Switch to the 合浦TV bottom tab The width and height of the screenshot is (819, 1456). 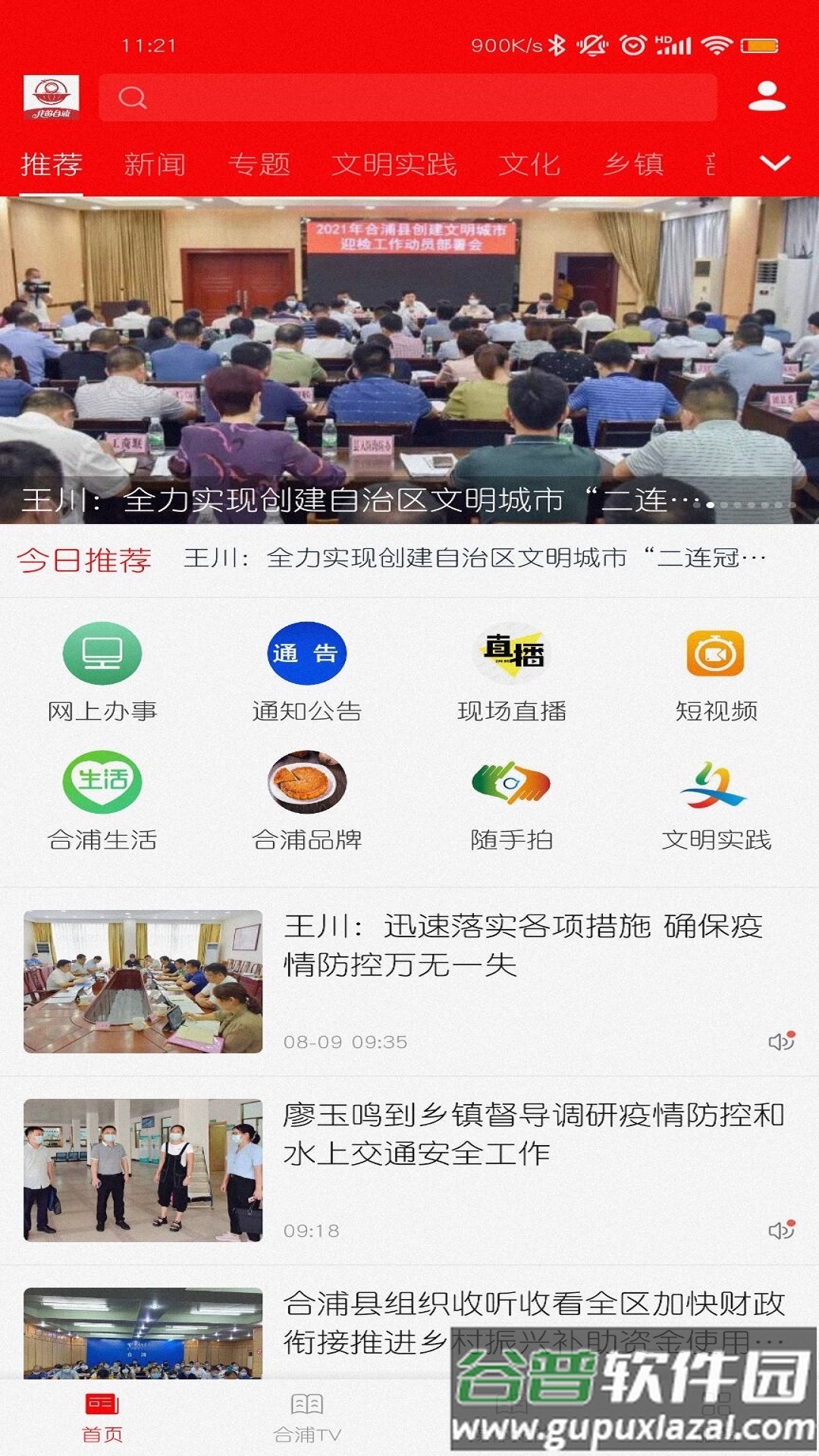tap(307, 1417)
